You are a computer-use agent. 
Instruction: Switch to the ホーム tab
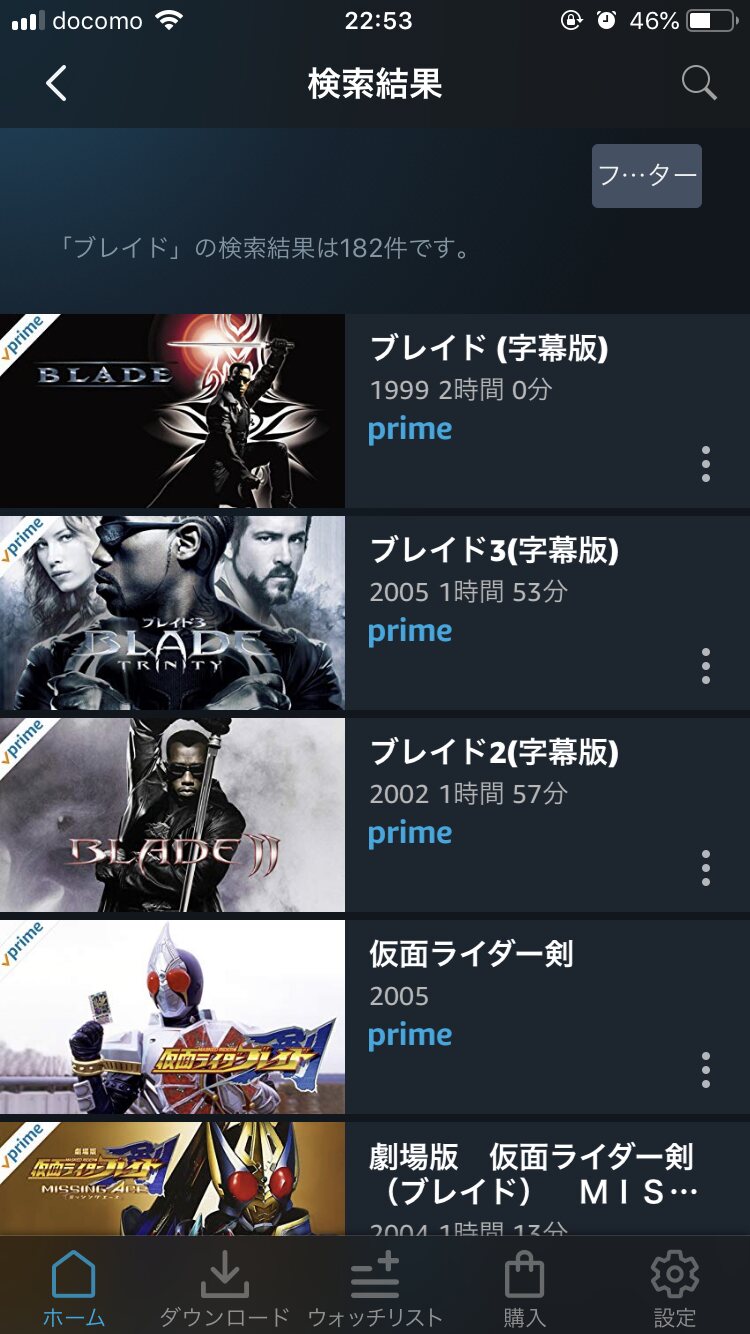[x=73, y=1289]
